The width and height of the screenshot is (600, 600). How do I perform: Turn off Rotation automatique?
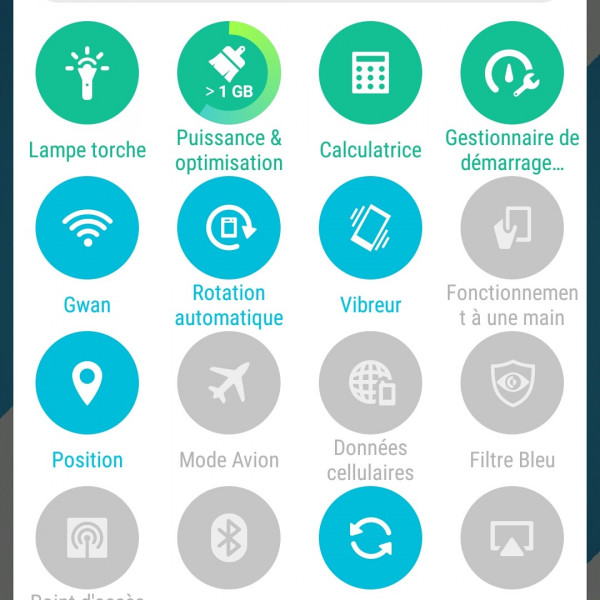(x=229, y=228)
